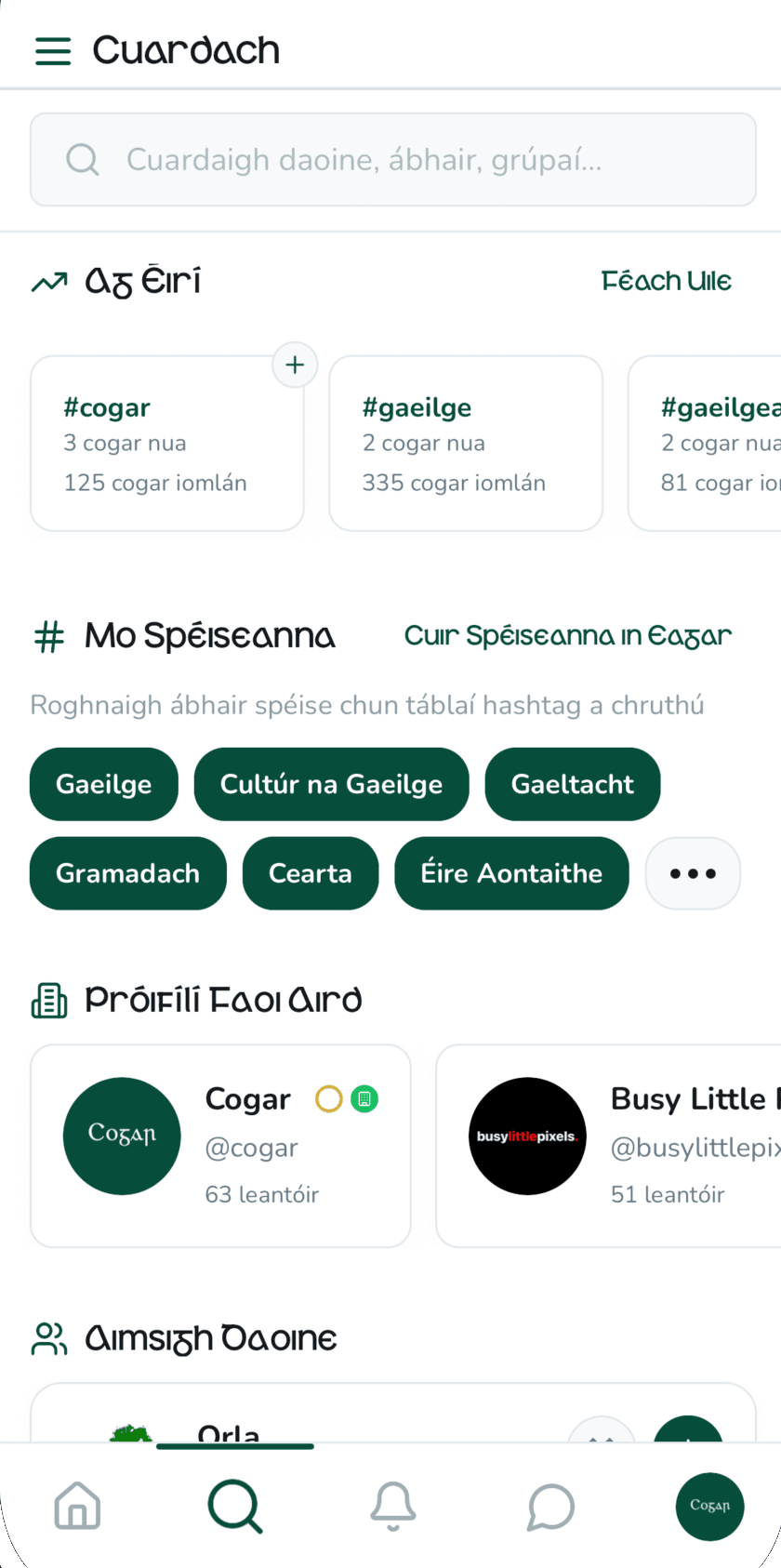Viewport: 781px width, 1568px height.
Task: Add #cogar with the plus icon
Action: [295, 365]
